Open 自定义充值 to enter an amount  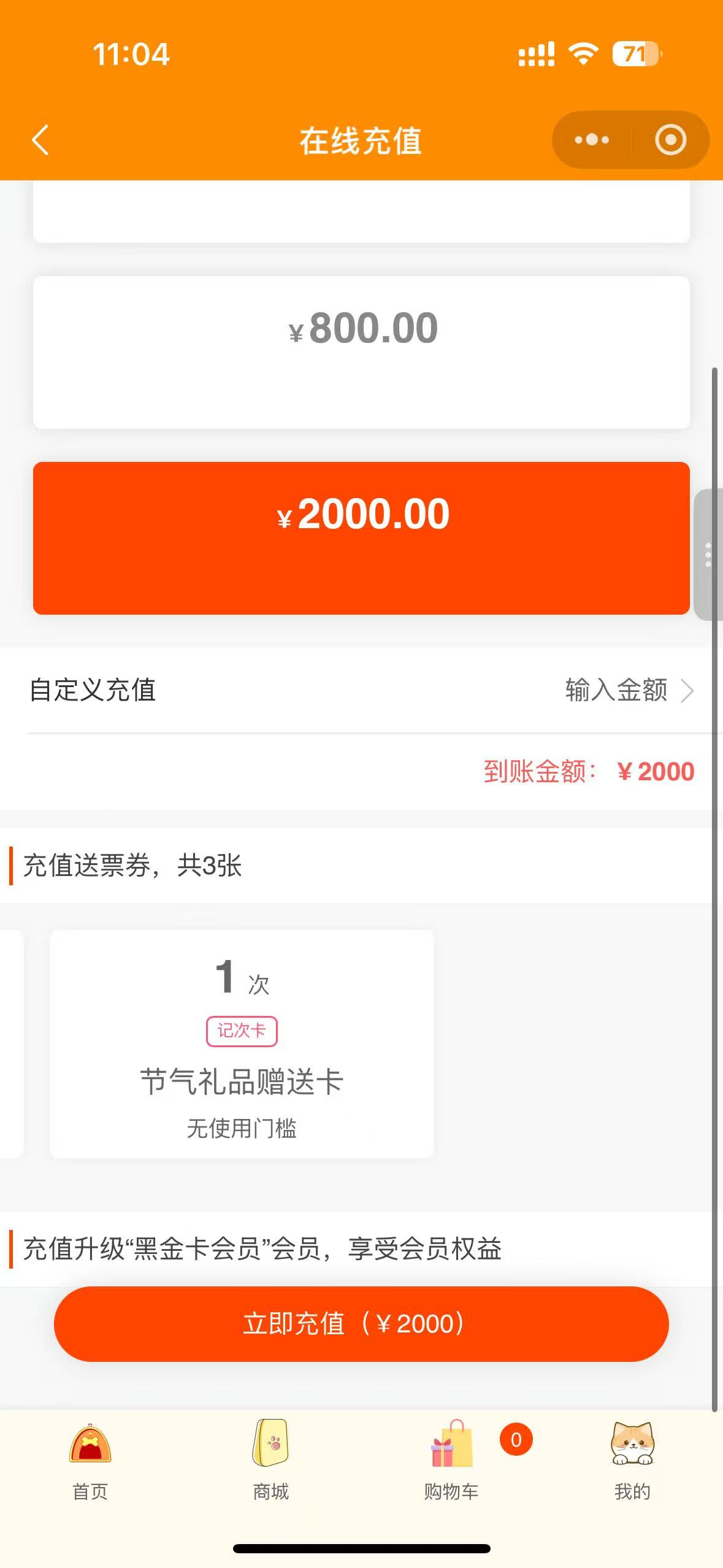(361, 690)
